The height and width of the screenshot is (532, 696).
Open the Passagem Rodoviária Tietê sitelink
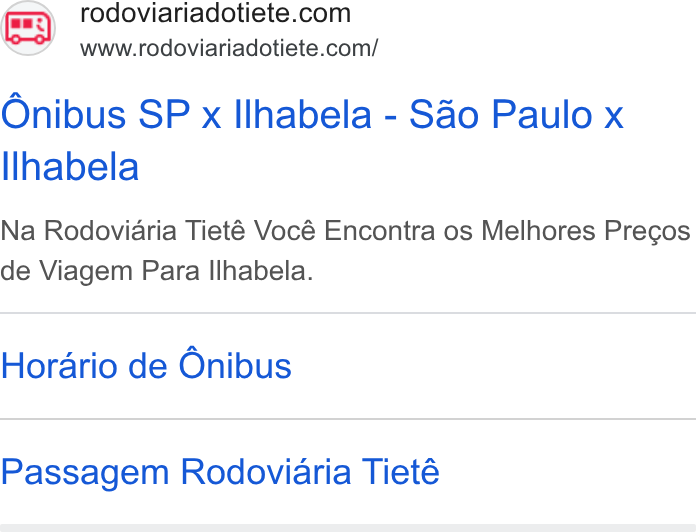(x=220, y=473)
